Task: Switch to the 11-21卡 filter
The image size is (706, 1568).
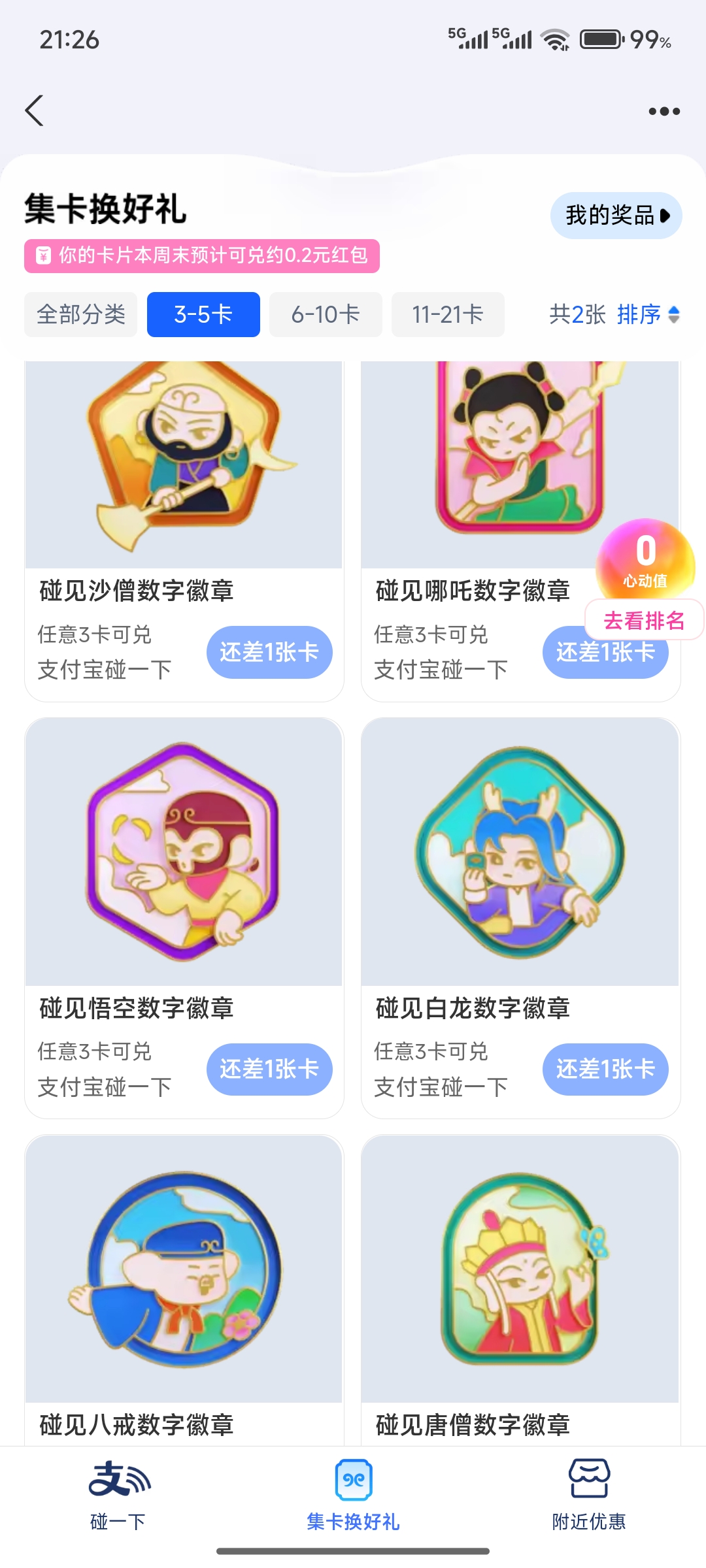Action: point(448,314)
